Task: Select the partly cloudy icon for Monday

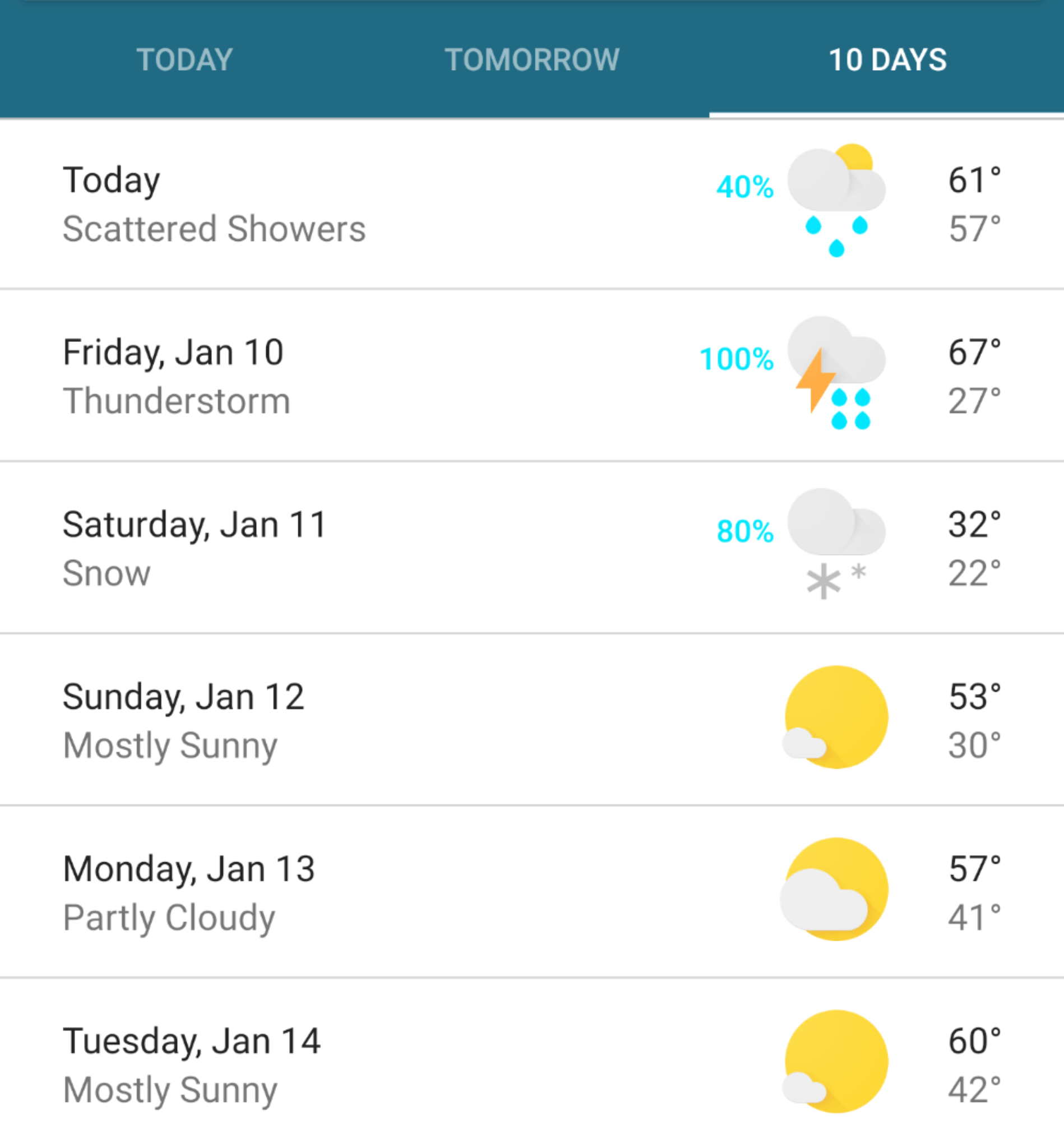Action: [835, 890]
